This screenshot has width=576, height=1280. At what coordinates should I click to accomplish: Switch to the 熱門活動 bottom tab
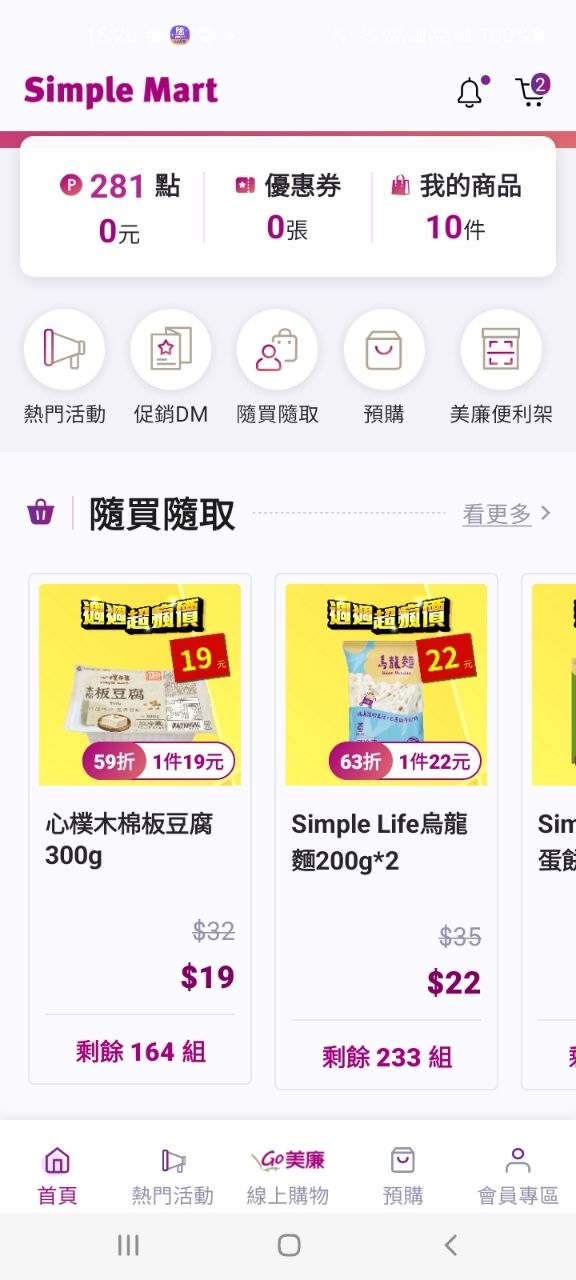click(x=173, y=1175)
